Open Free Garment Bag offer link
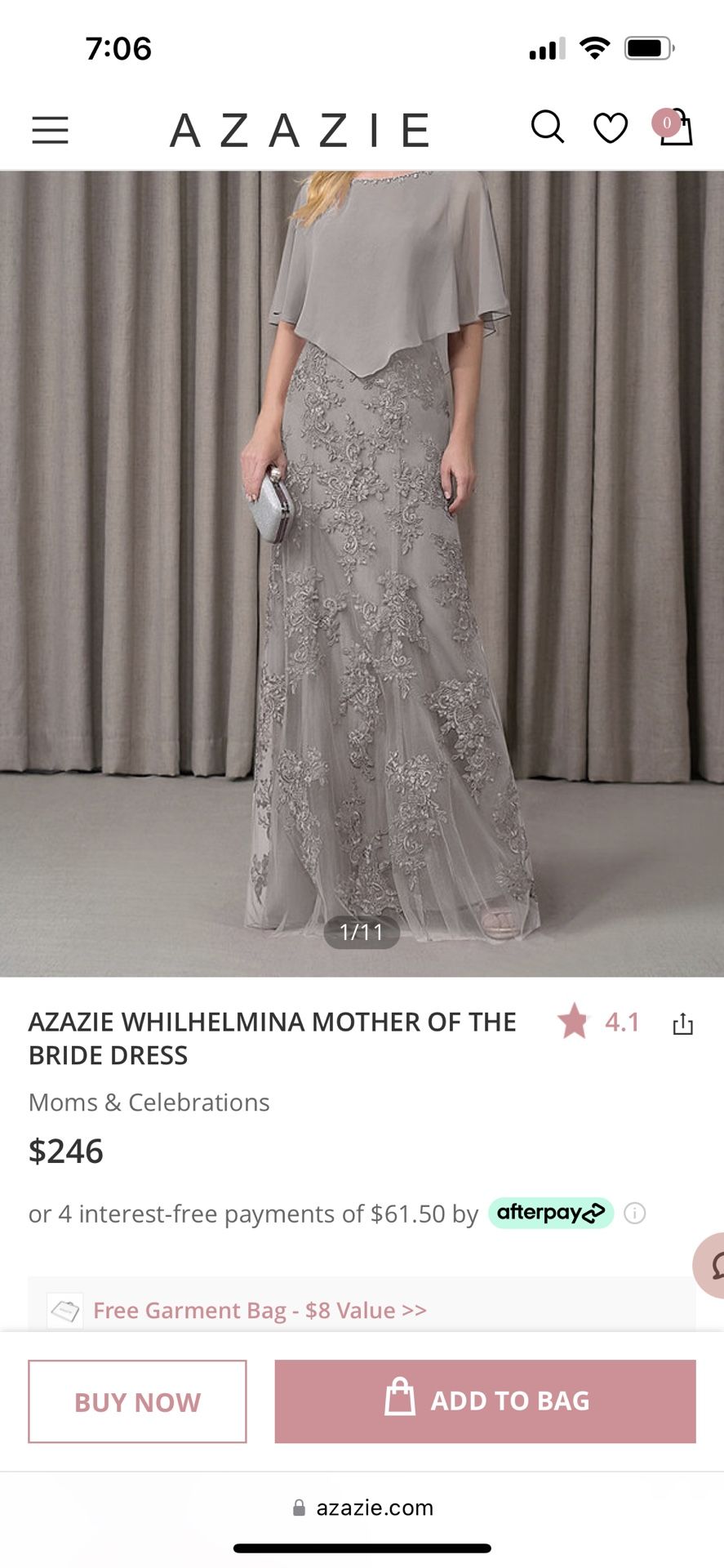 pyautogui.click(x=260, y=1310)
